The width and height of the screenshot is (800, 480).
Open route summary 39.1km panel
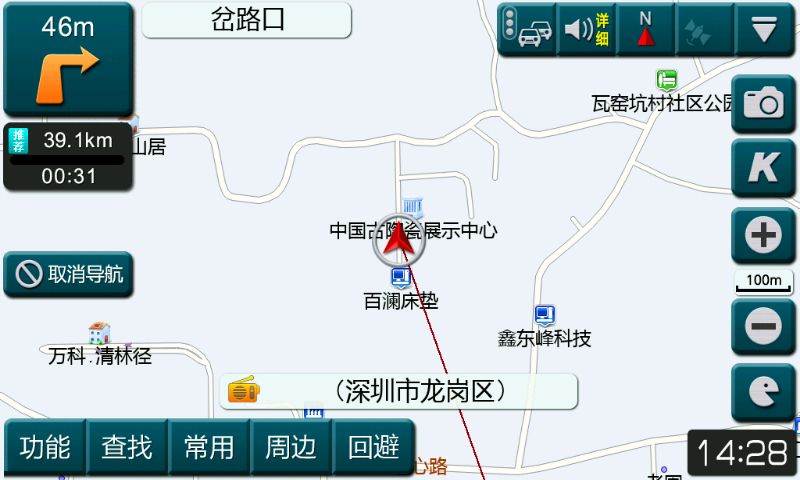point(68,157)
